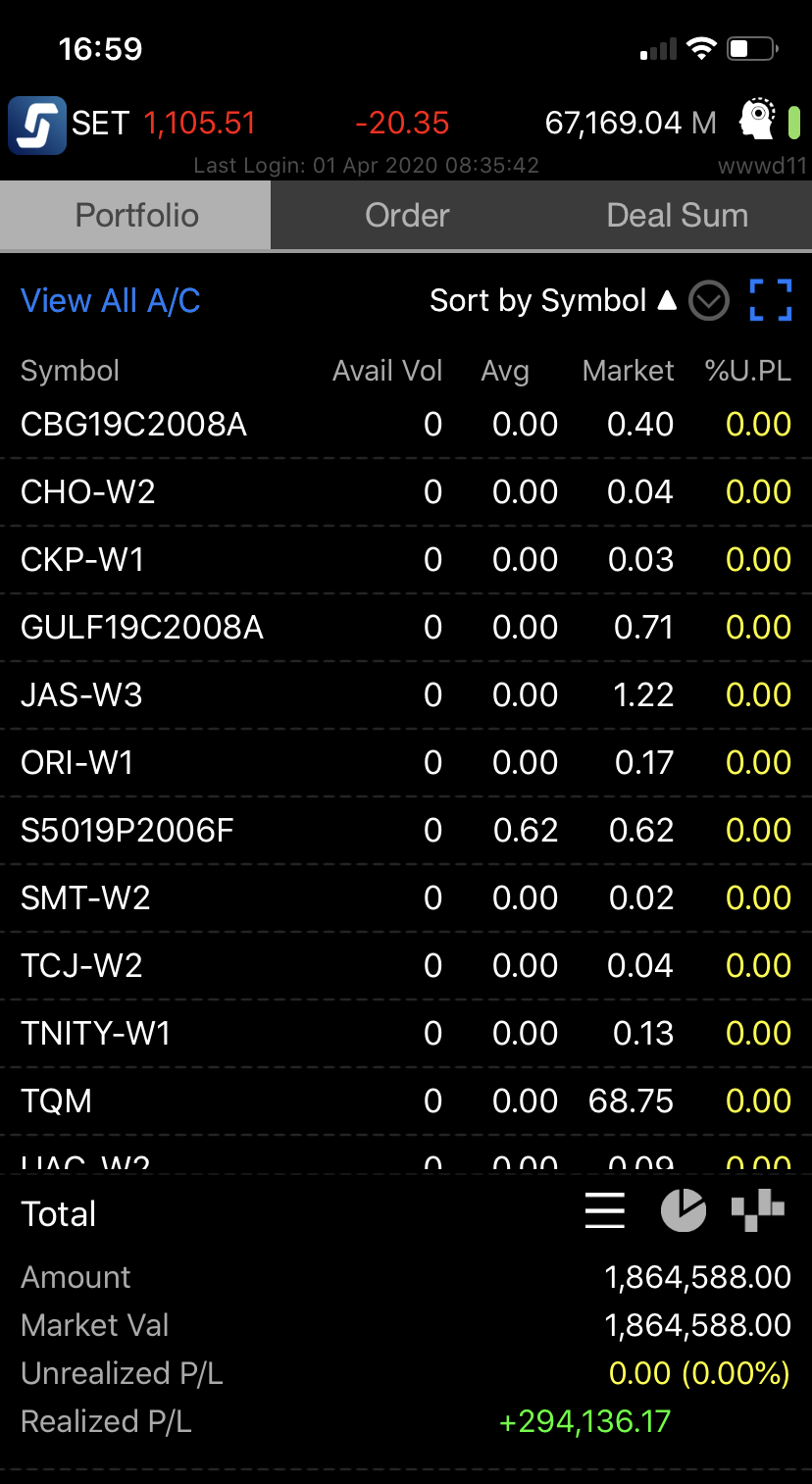Image resolution: width=812 pixels, height=1484 pixels.
Task: Open the block chart view icon
Action: tap(758, 1210)
